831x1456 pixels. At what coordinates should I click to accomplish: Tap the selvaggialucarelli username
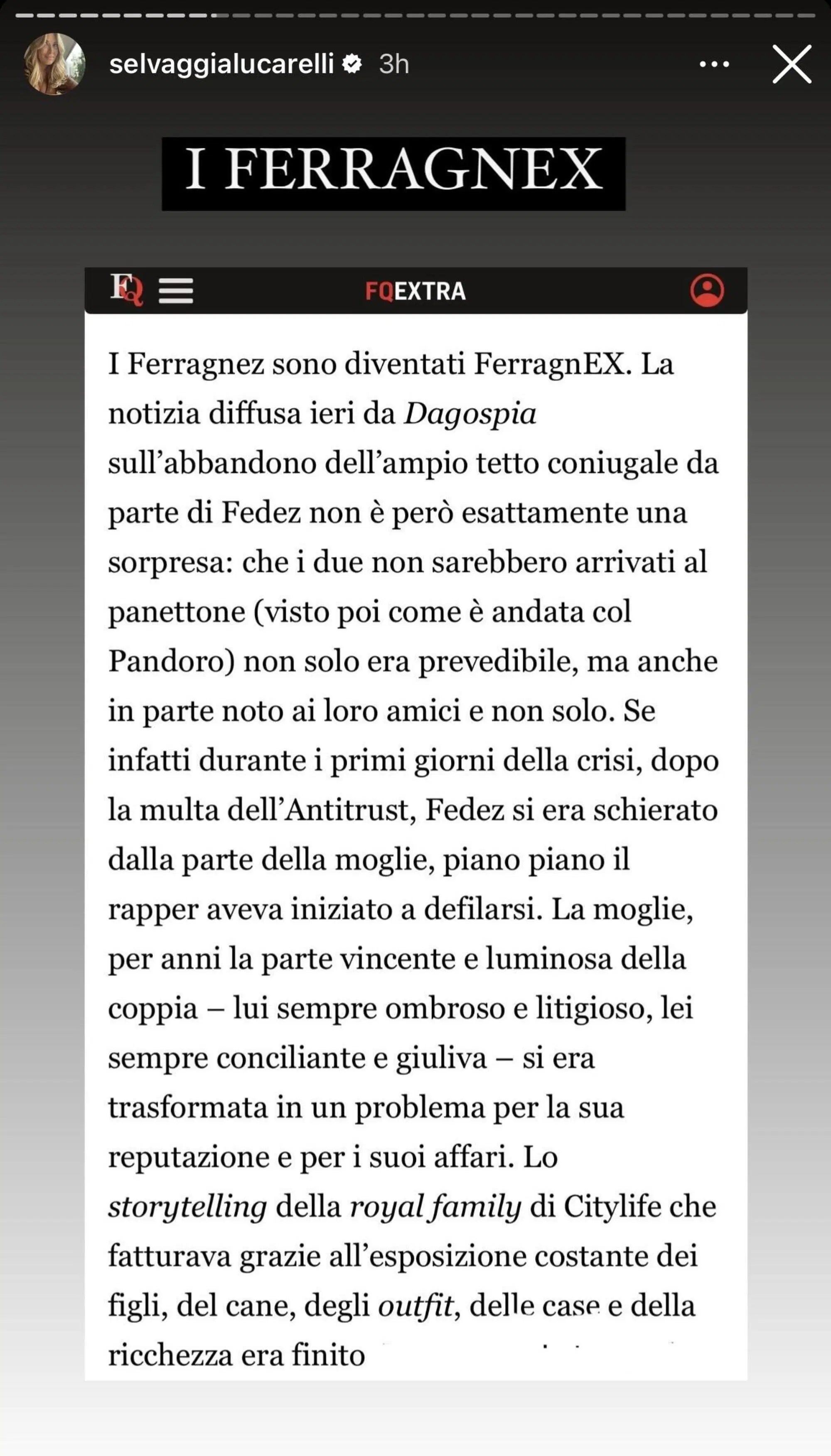click(221, 64)
